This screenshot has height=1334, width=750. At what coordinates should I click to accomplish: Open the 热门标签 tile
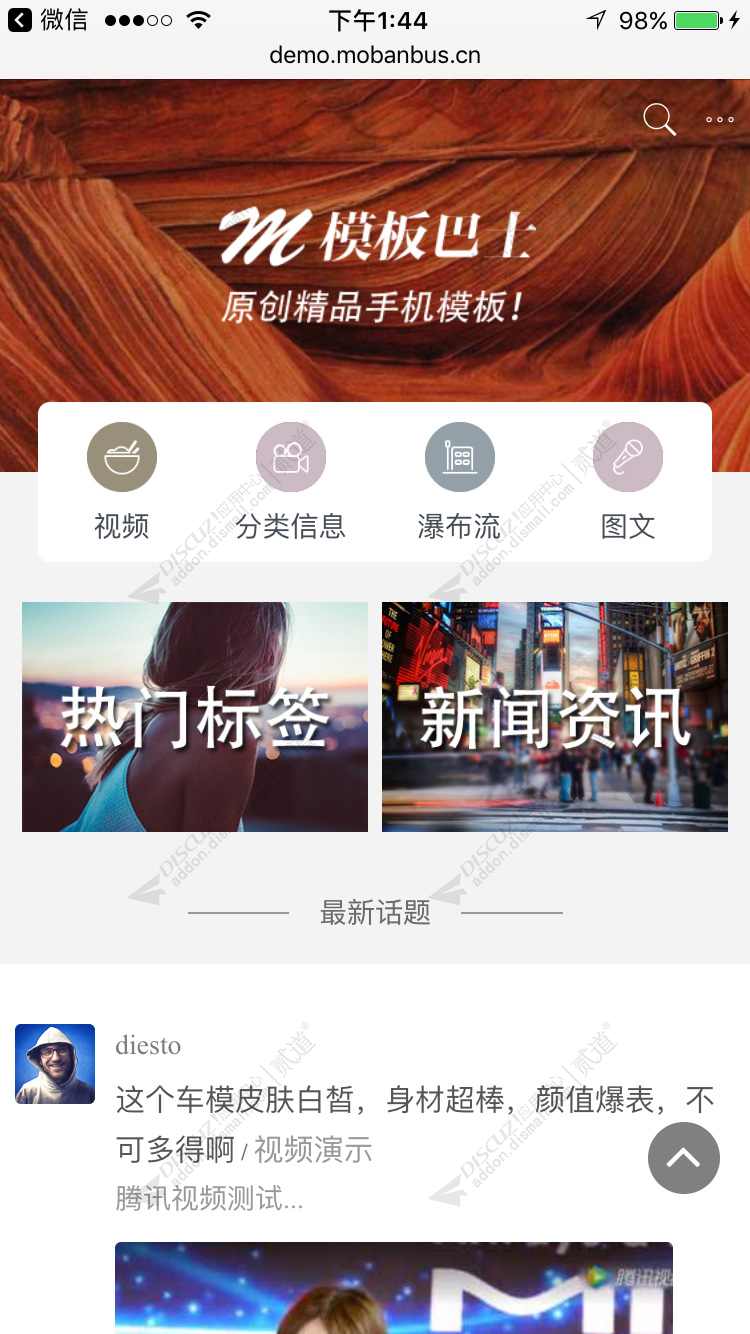tap(195, 717)
